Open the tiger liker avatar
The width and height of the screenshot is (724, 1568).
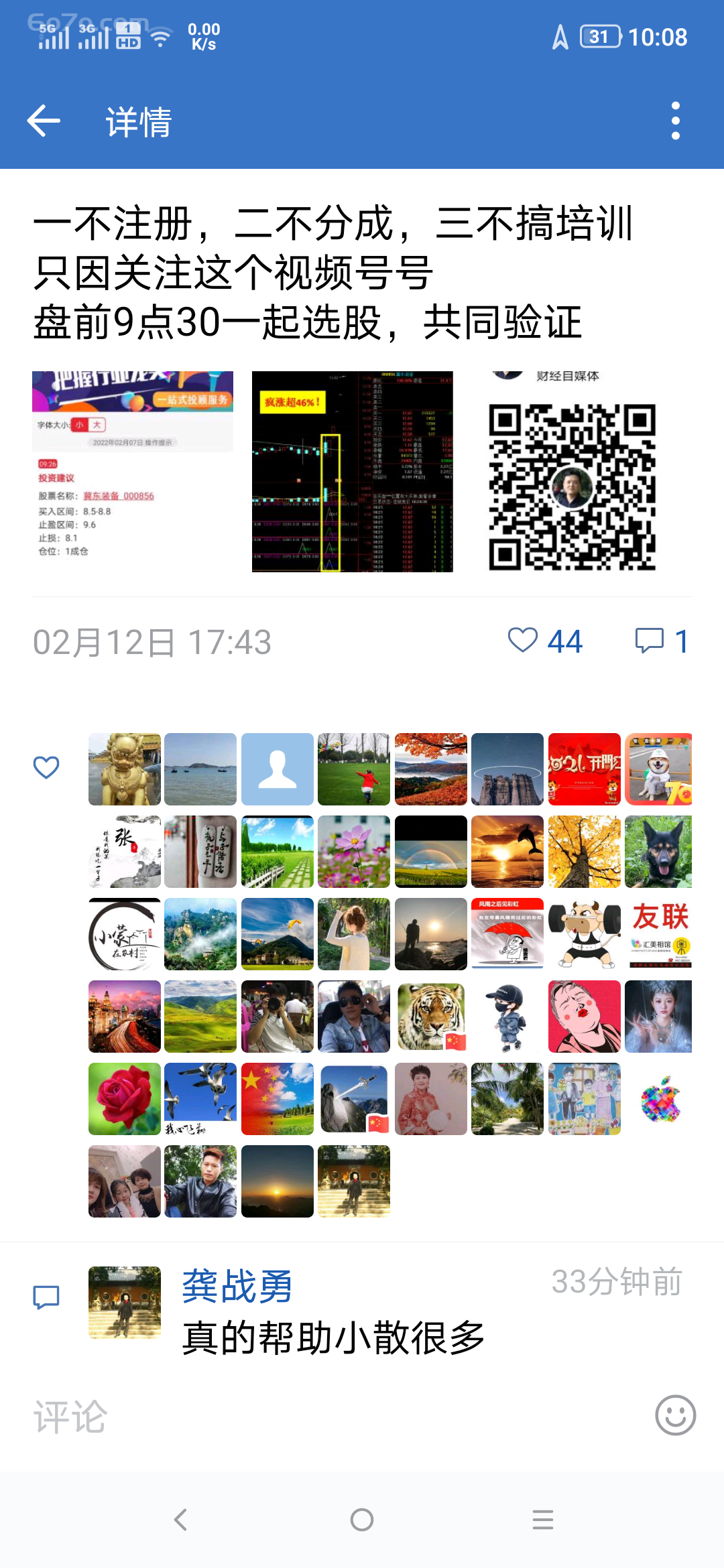pyautogui.click(x=431, y=1017)
